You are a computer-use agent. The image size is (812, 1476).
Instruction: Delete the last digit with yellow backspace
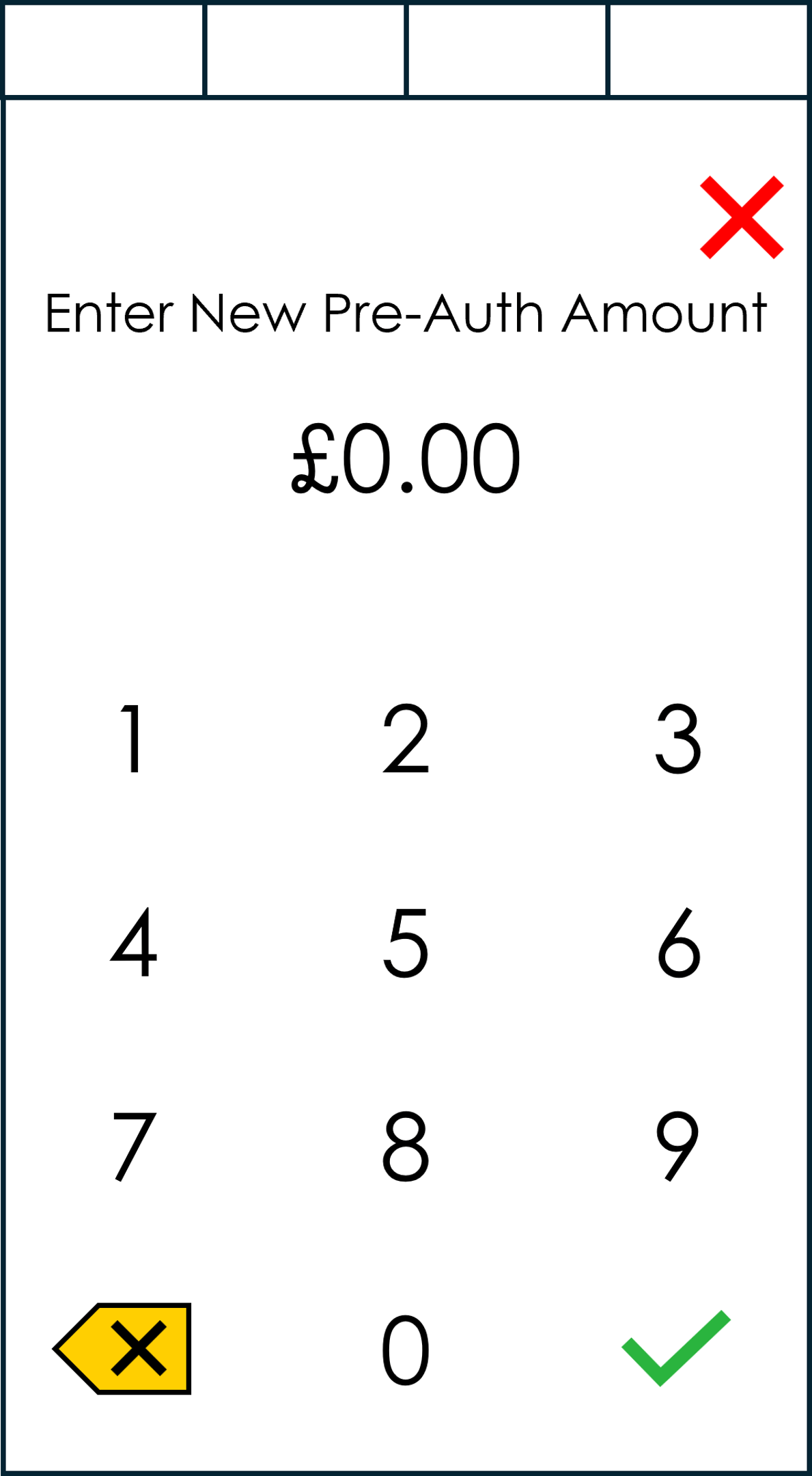point(124,1348)
